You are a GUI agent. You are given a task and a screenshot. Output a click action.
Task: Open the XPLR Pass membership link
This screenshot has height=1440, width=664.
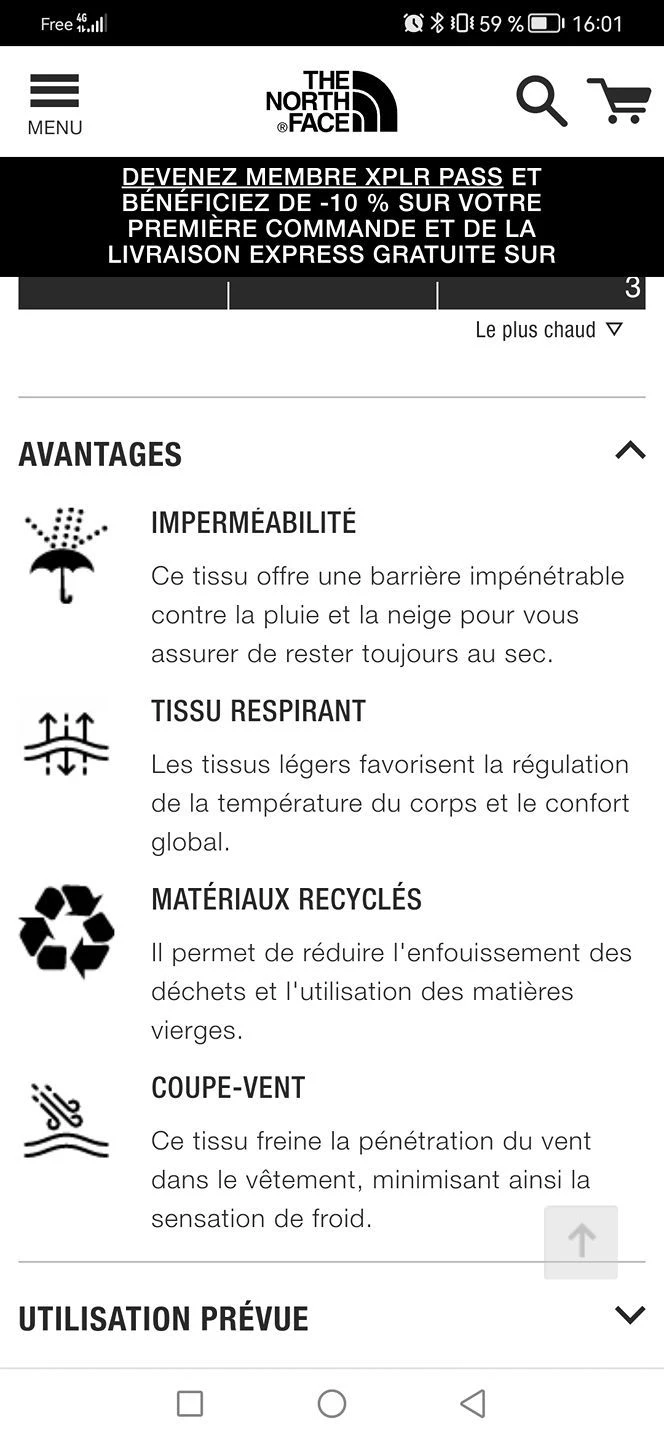tap(312, 177)
